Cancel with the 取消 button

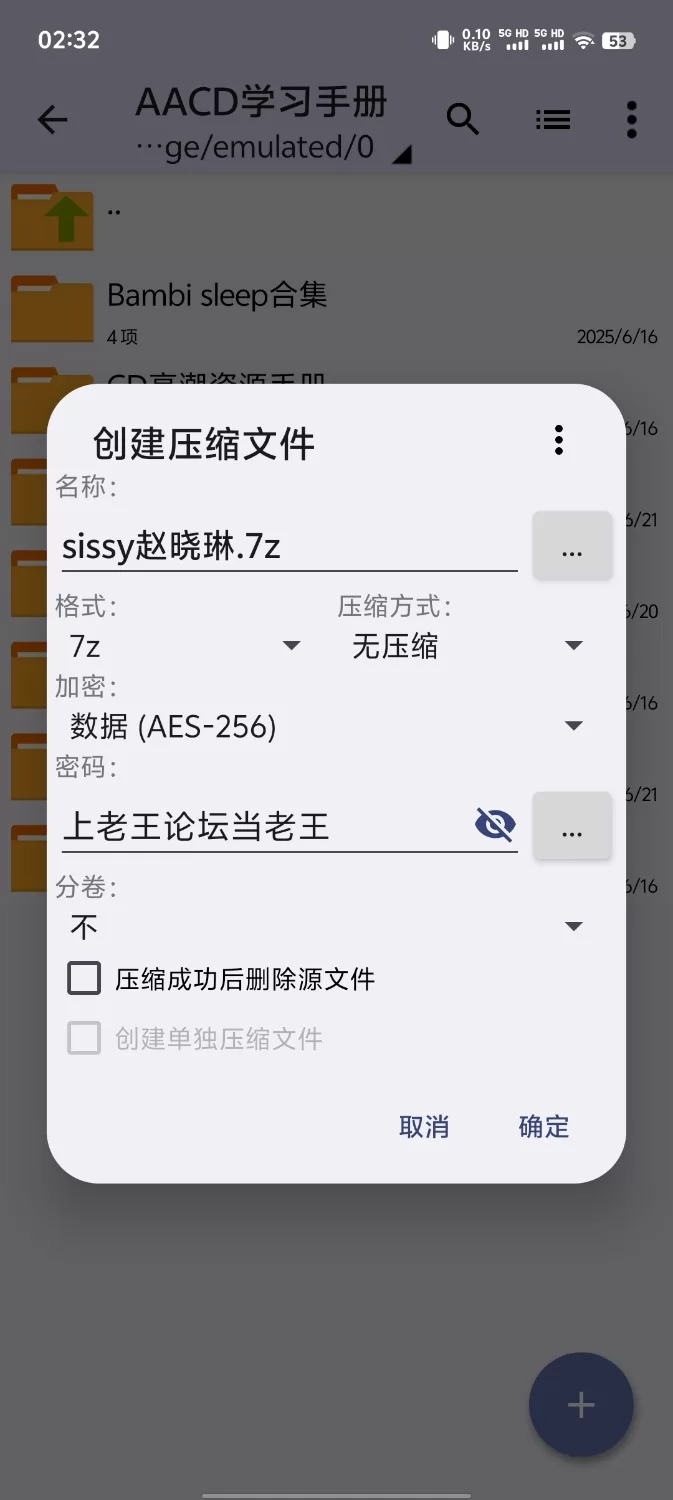coord(424,1127)
